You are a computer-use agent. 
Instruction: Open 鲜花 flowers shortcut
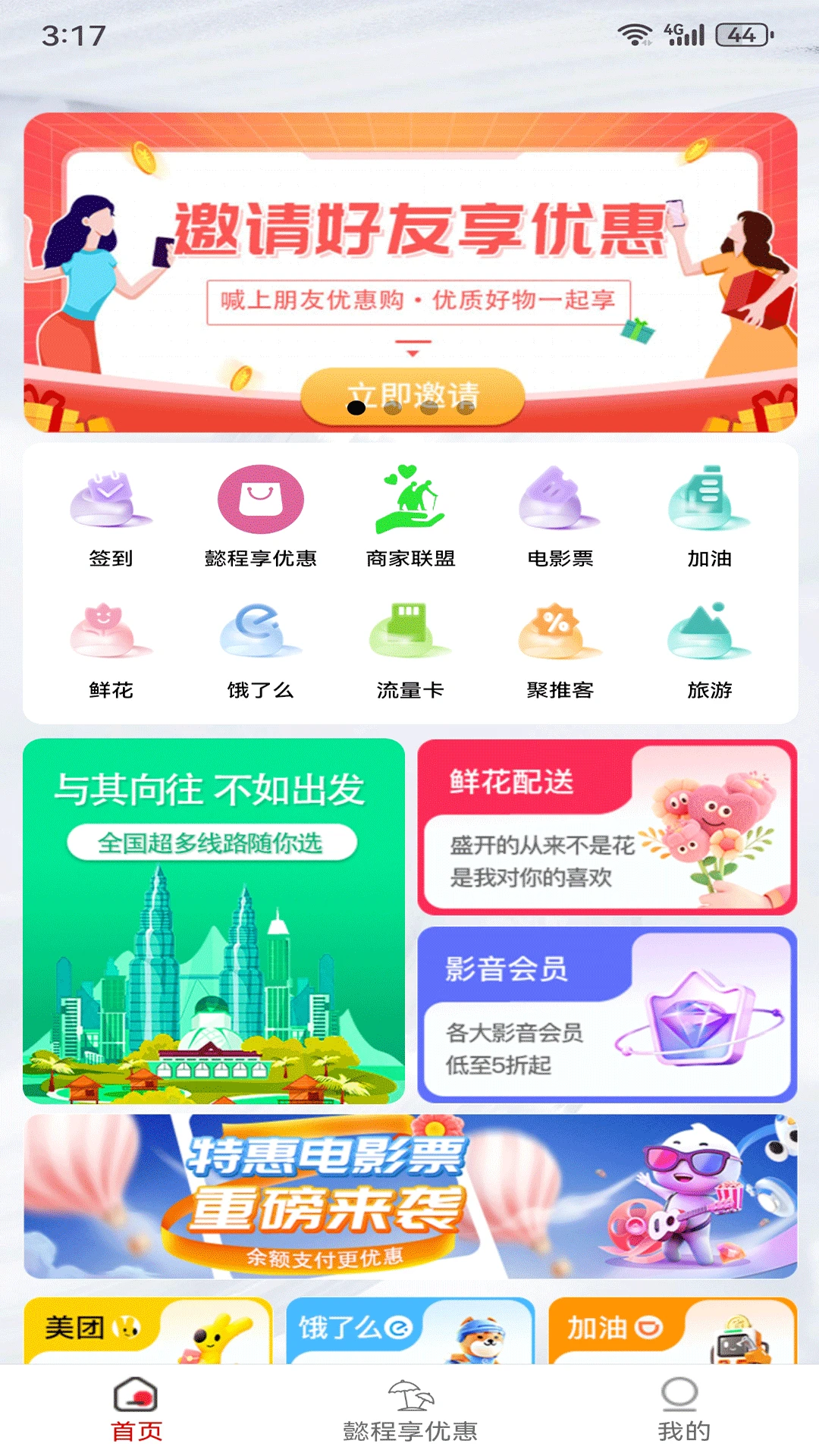coord(111,649)
